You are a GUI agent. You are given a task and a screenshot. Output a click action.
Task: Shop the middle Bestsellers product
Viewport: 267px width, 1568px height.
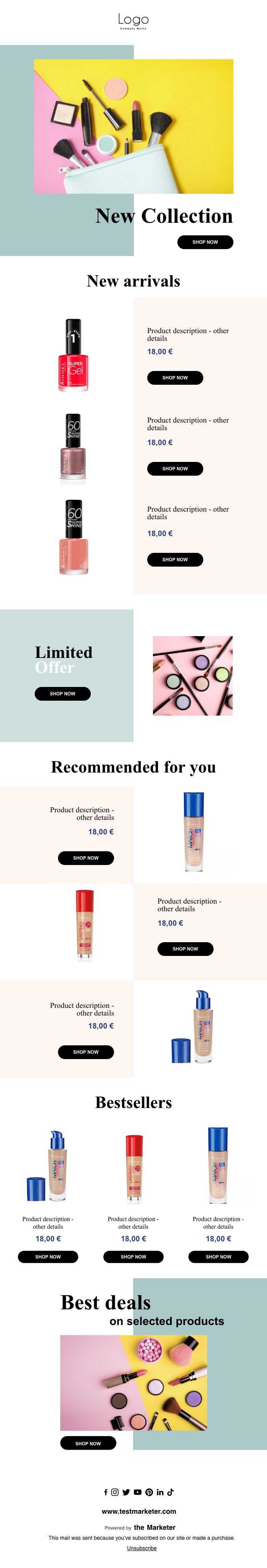133,1257
